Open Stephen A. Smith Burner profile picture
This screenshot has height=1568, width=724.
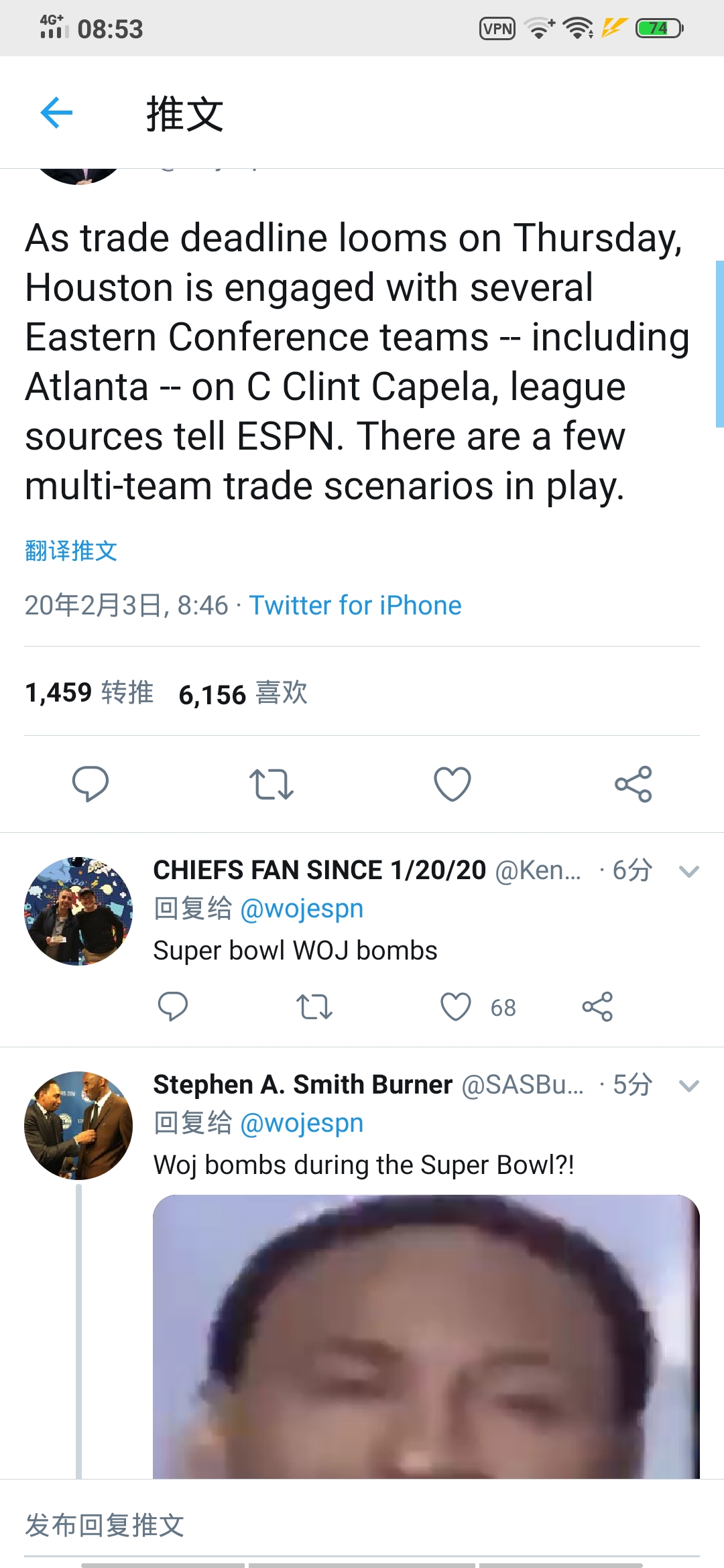point(78,1125)
